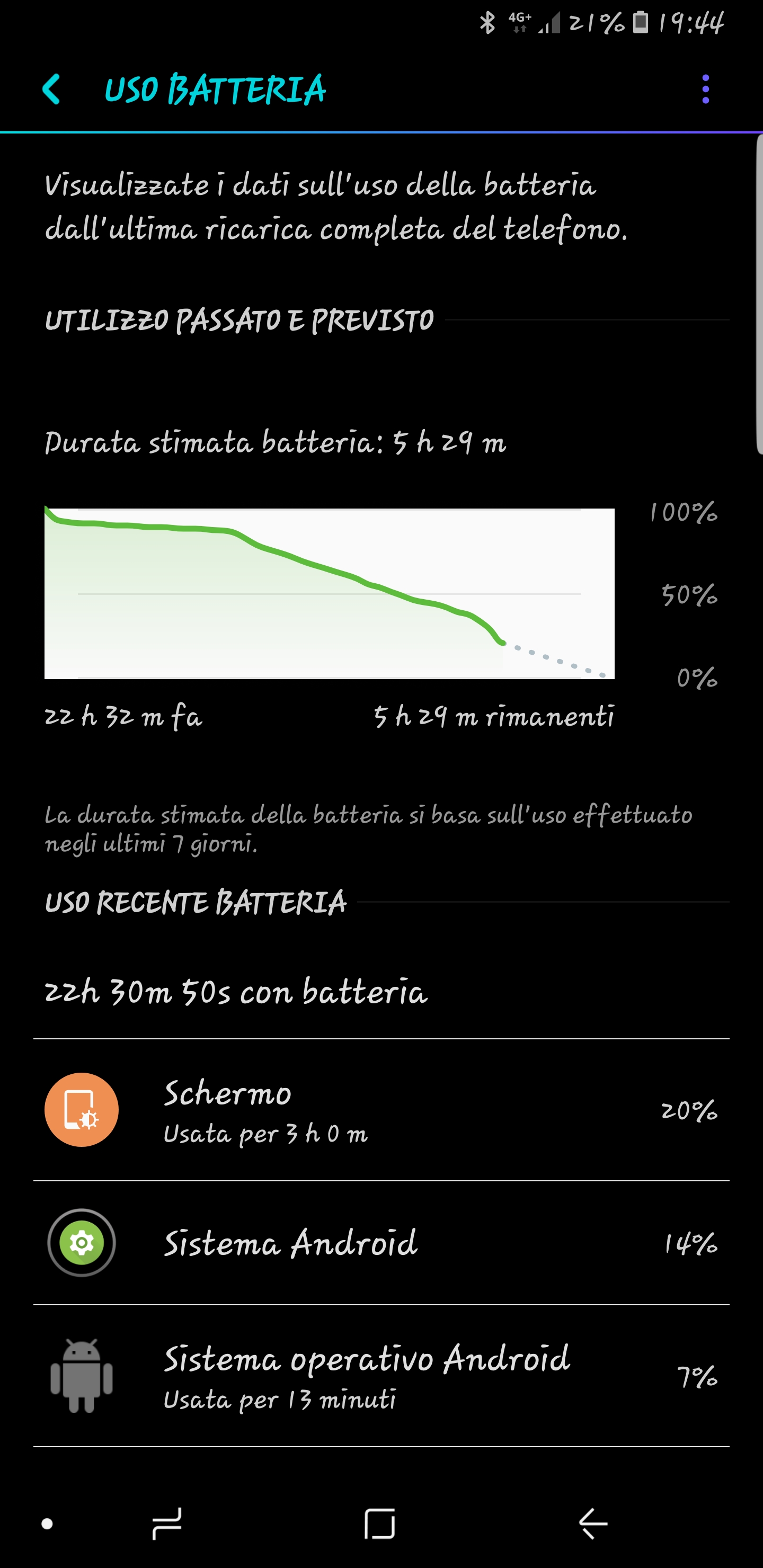This screenshot has height=1568, width=763.
Task: Go back from Uso batteria screen
Action: coord(52,90)
